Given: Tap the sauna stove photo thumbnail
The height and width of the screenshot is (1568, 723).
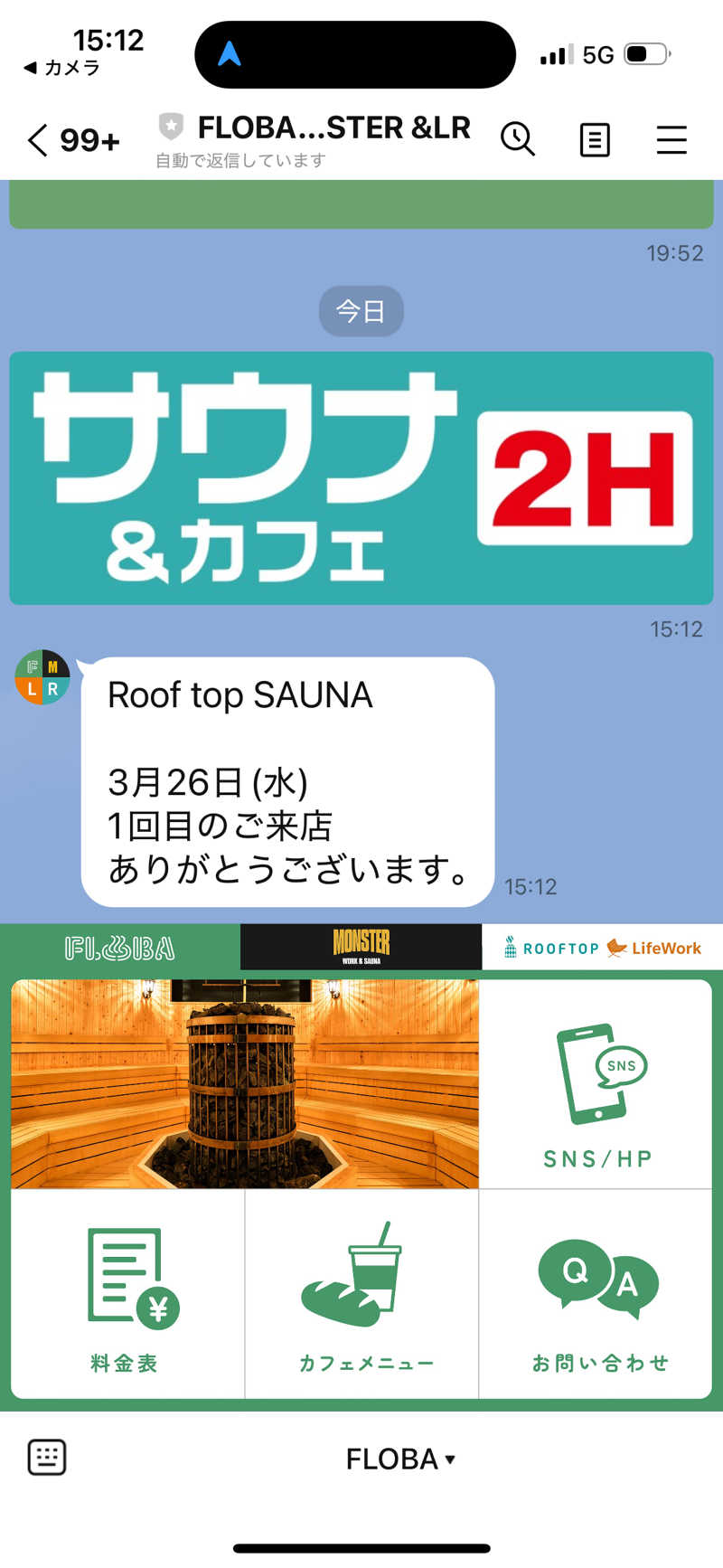Looking at the screenshot, I should (242, 1081).
